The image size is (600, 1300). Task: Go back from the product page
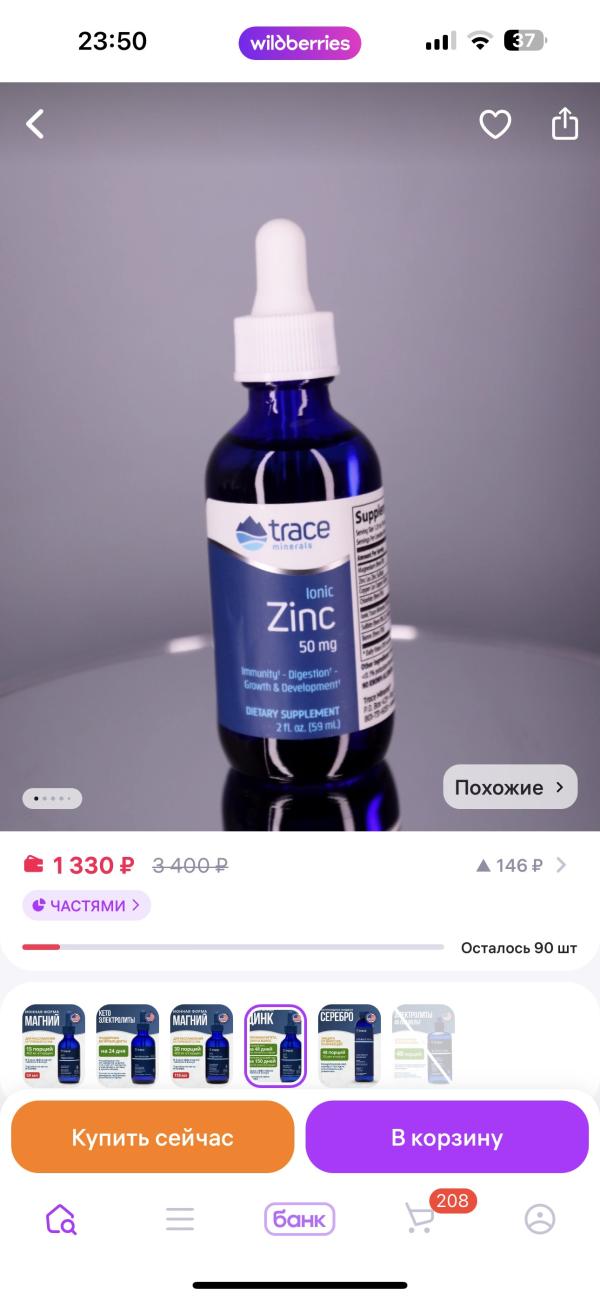pyautogui.click(x=36, y=124)
